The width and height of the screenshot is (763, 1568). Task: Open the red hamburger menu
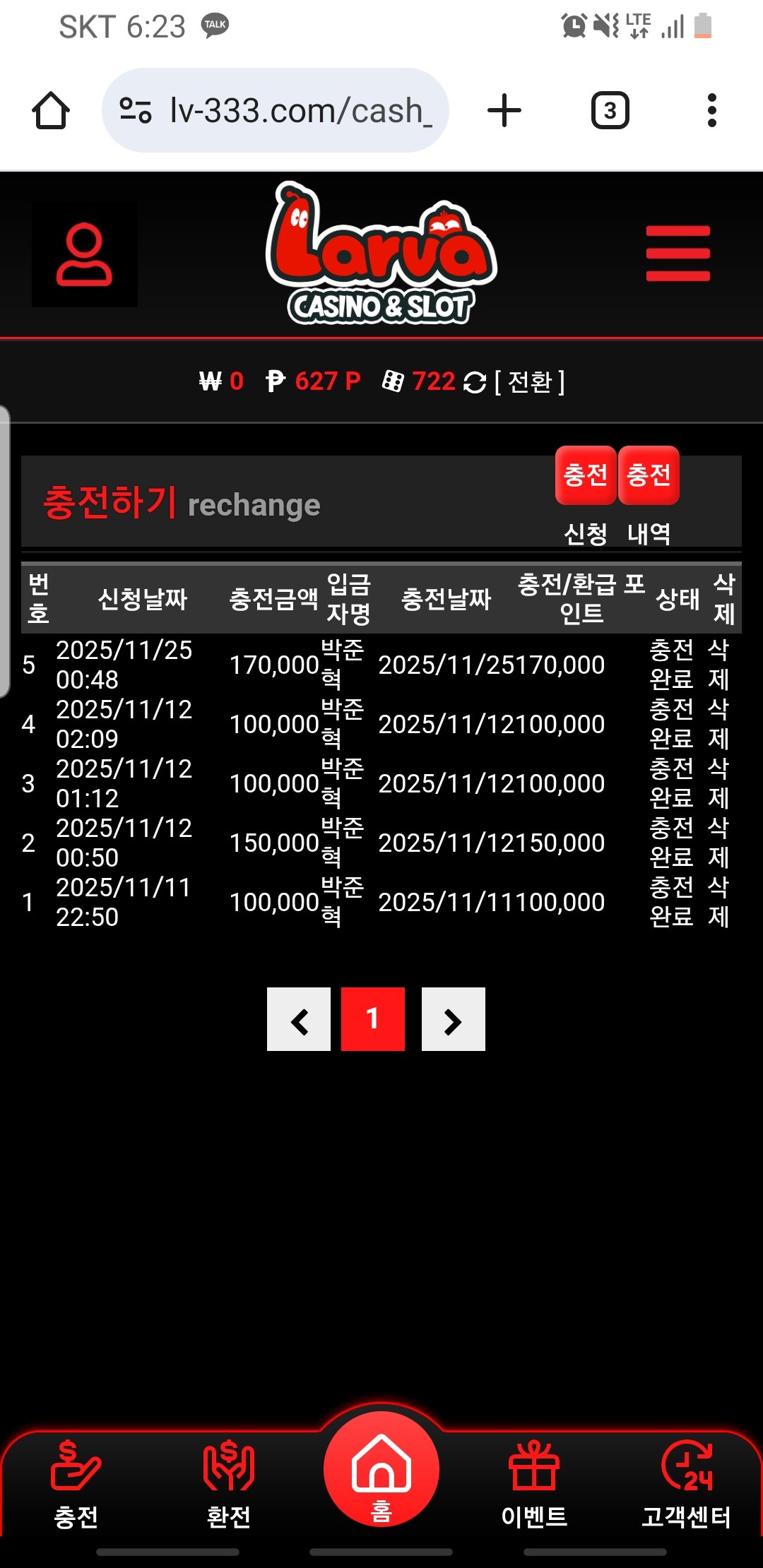click(678, 254)
